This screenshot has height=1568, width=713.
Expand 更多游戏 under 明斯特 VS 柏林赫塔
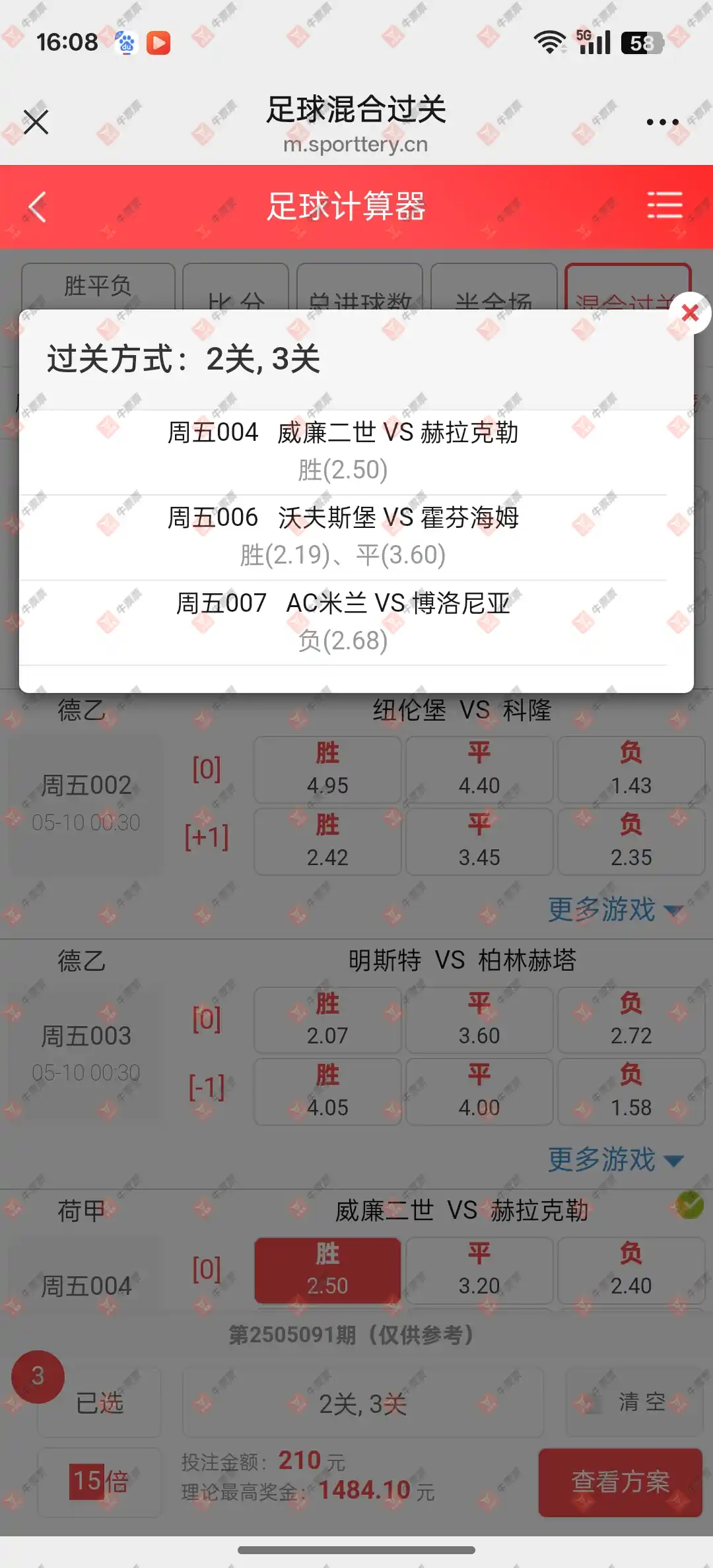tap(614, 1160)
